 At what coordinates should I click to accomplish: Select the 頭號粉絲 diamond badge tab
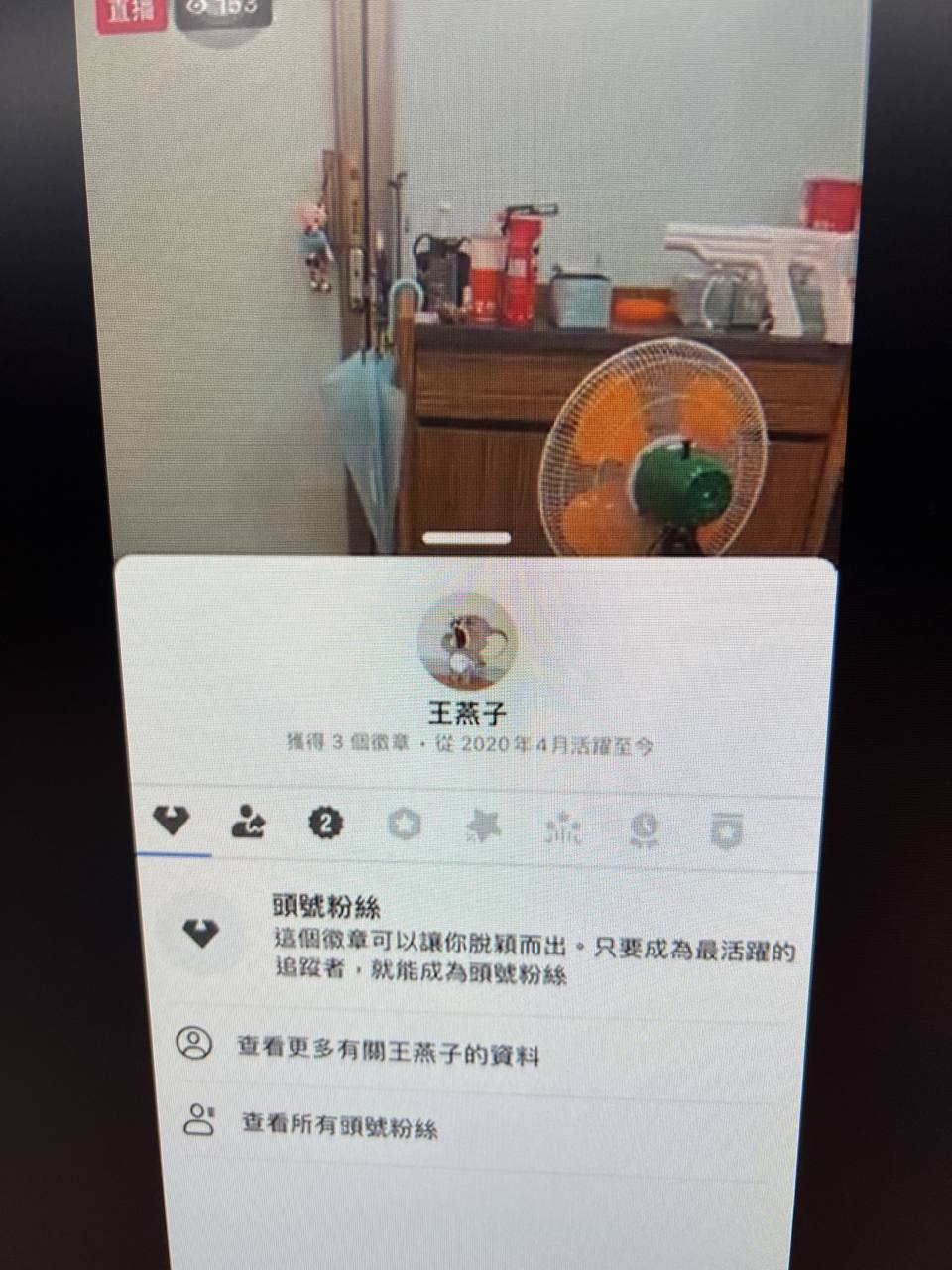[x=172, y=822]
